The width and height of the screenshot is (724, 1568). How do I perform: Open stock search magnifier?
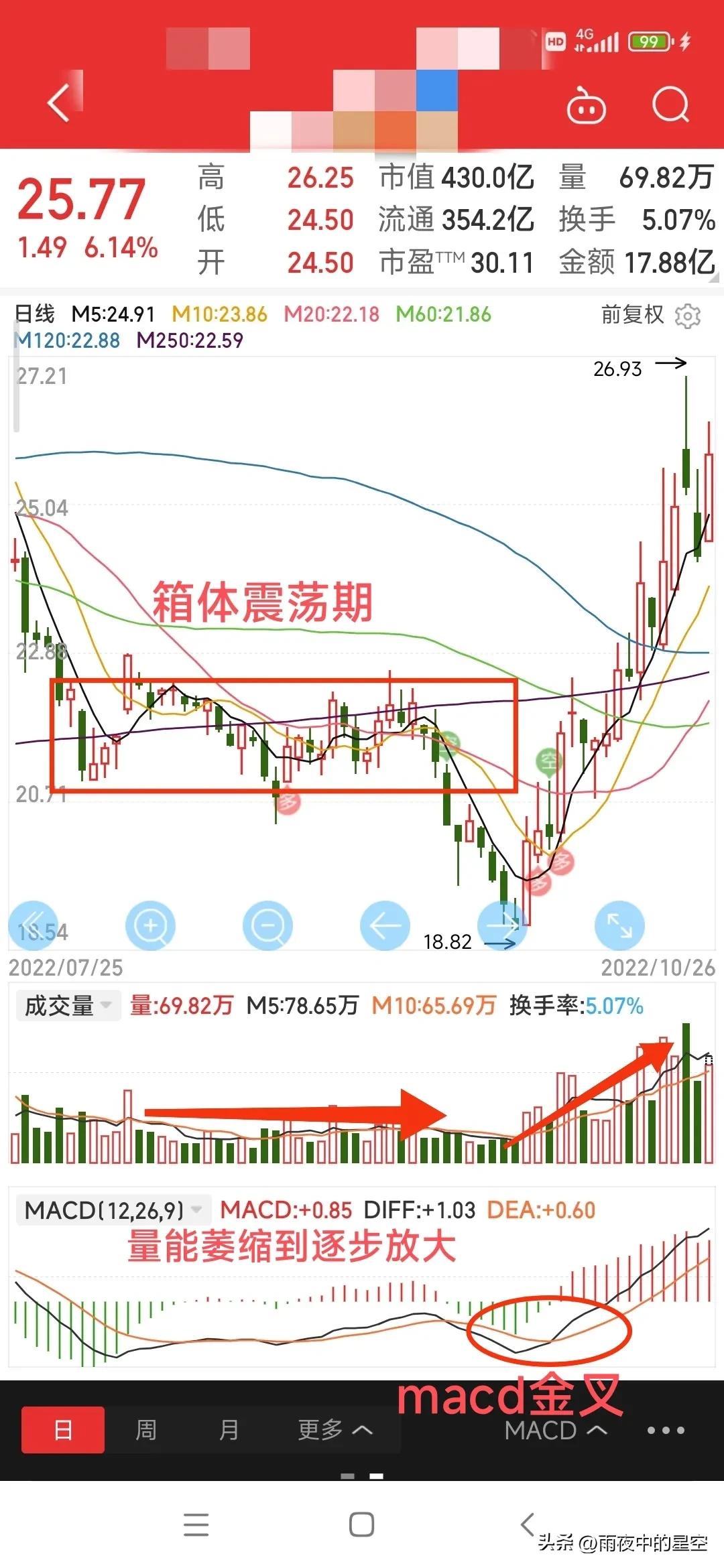[670, 105]
